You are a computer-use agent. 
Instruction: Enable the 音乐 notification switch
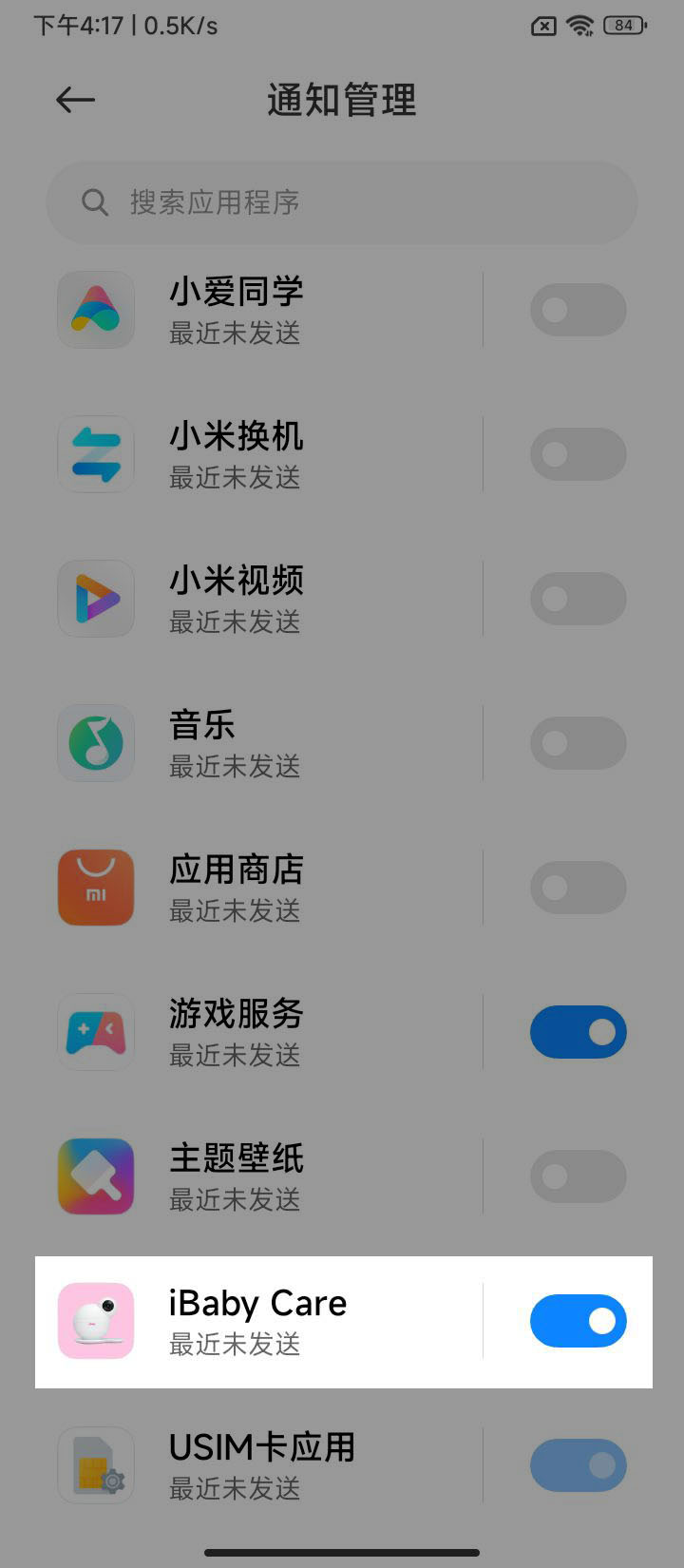[x=578, y=743]
